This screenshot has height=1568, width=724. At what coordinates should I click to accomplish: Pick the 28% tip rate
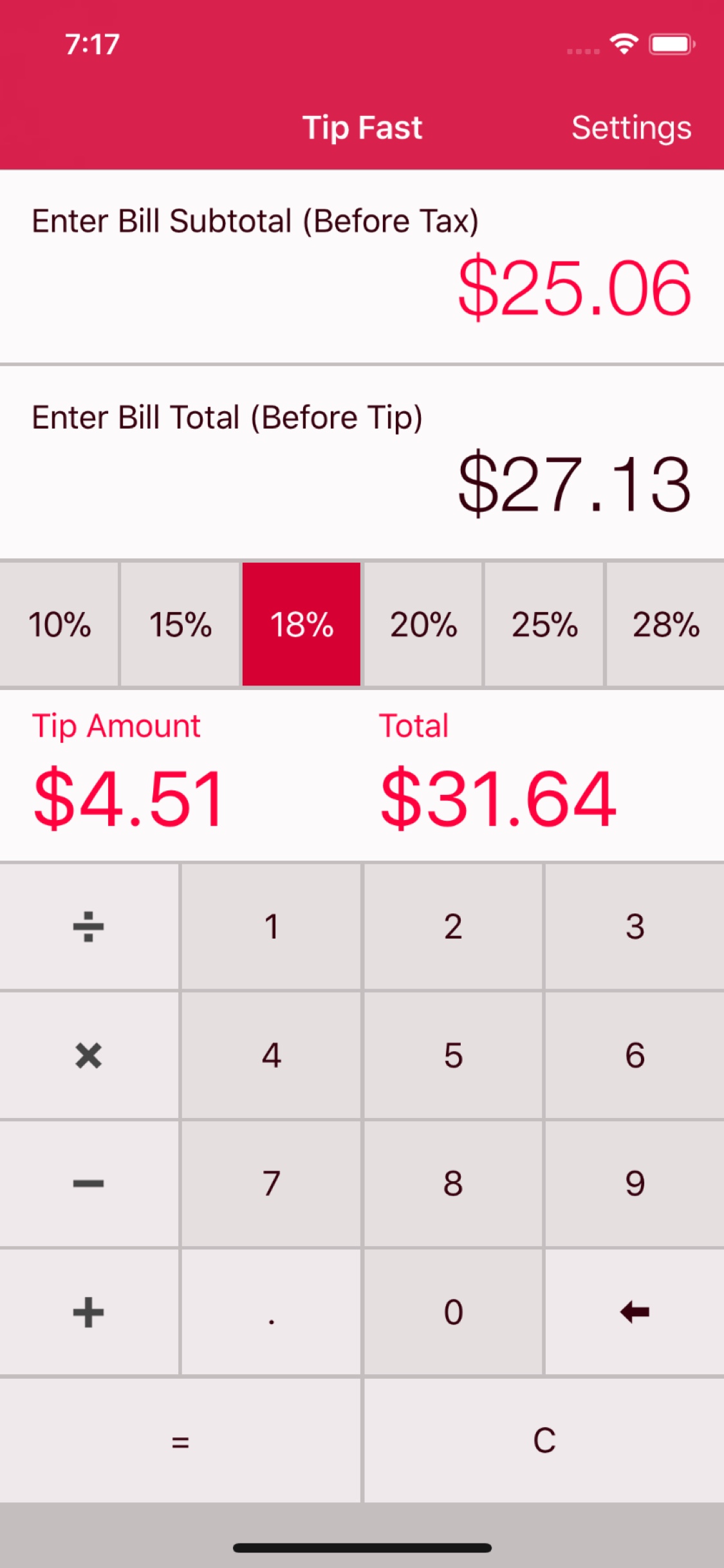click(x=665, y=624)
